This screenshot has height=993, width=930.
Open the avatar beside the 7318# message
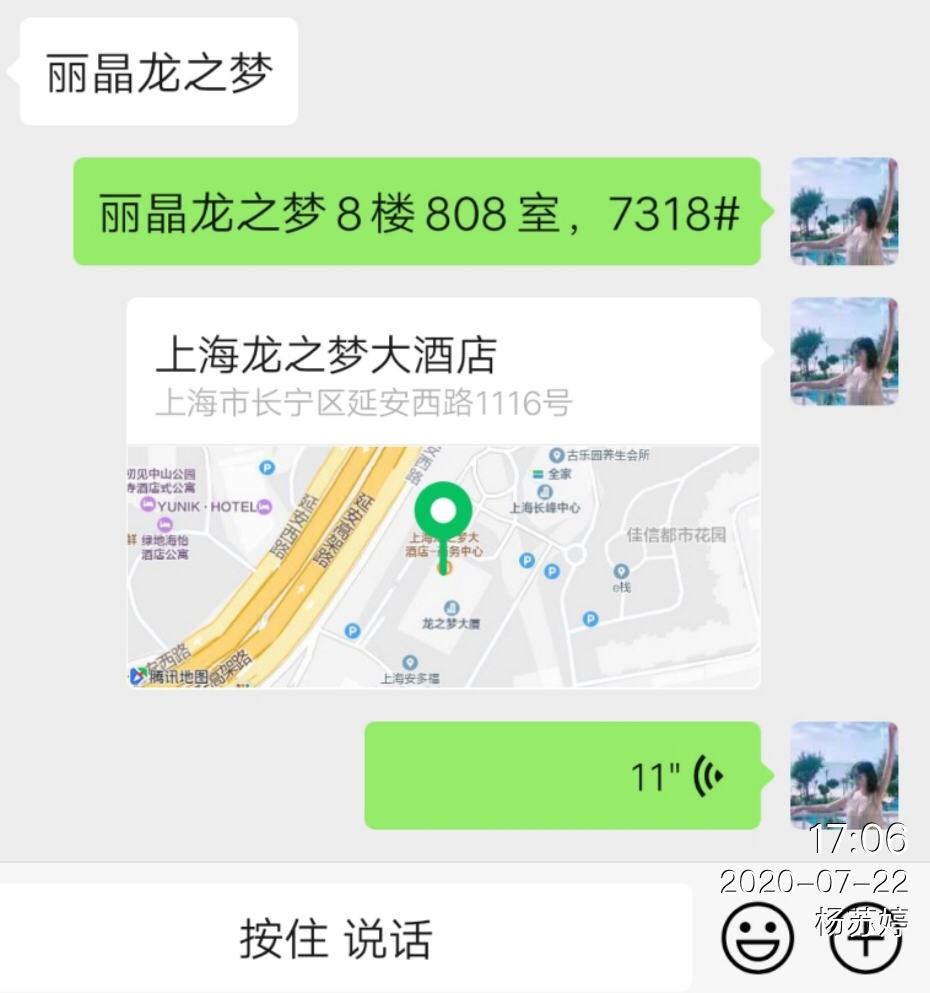click(844, 211)
